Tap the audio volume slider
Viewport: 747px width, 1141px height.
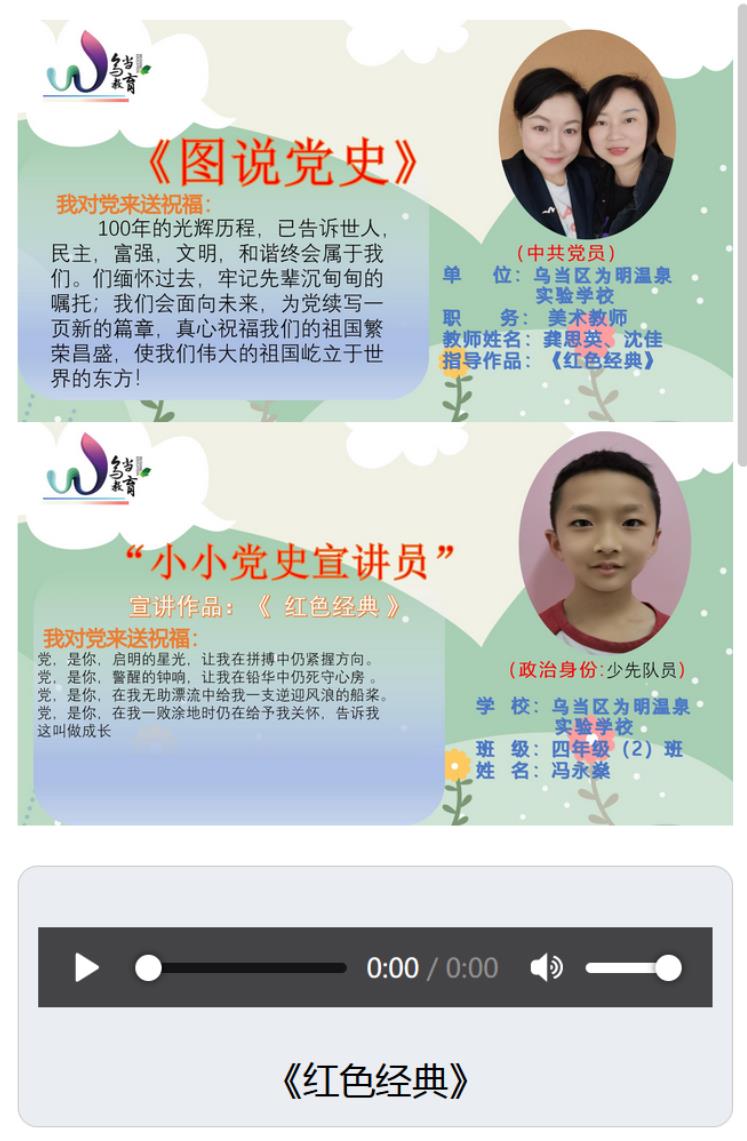tap(632, 968)
